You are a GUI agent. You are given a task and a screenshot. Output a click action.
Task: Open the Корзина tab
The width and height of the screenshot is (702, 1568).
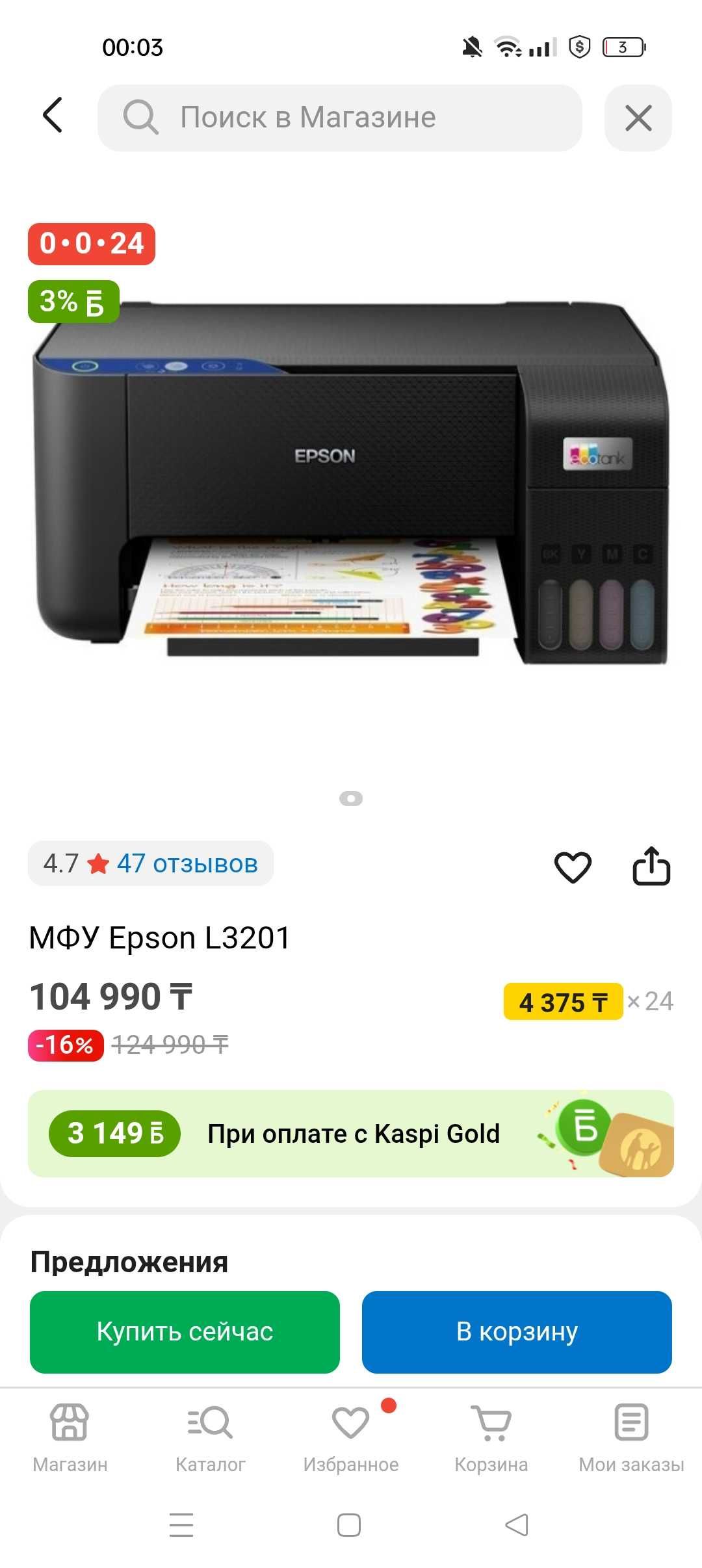pyautogui.click(x=491, y=1438)
